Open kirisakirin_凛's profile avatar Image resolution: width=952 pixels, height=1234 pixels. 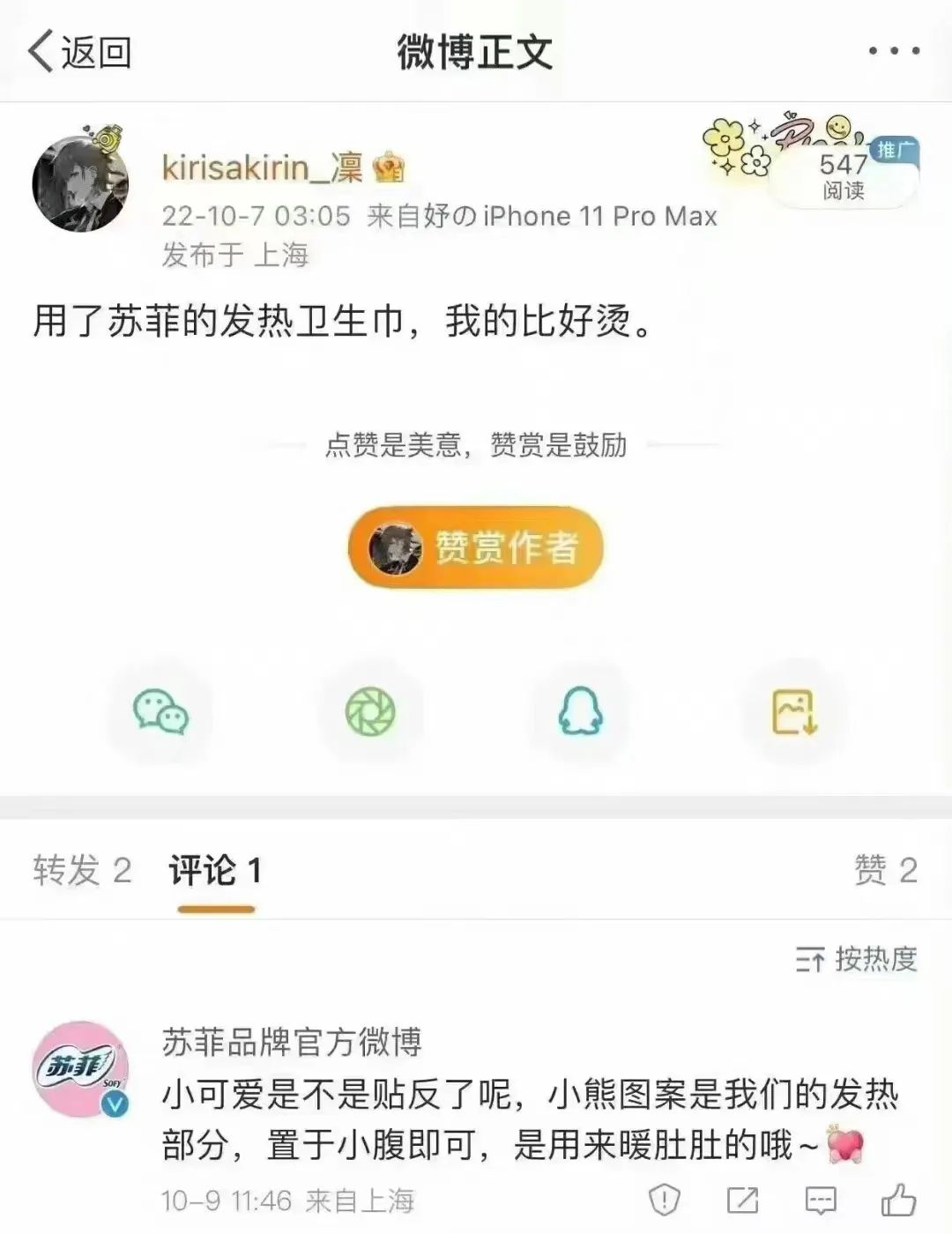(x=80, y=184)
